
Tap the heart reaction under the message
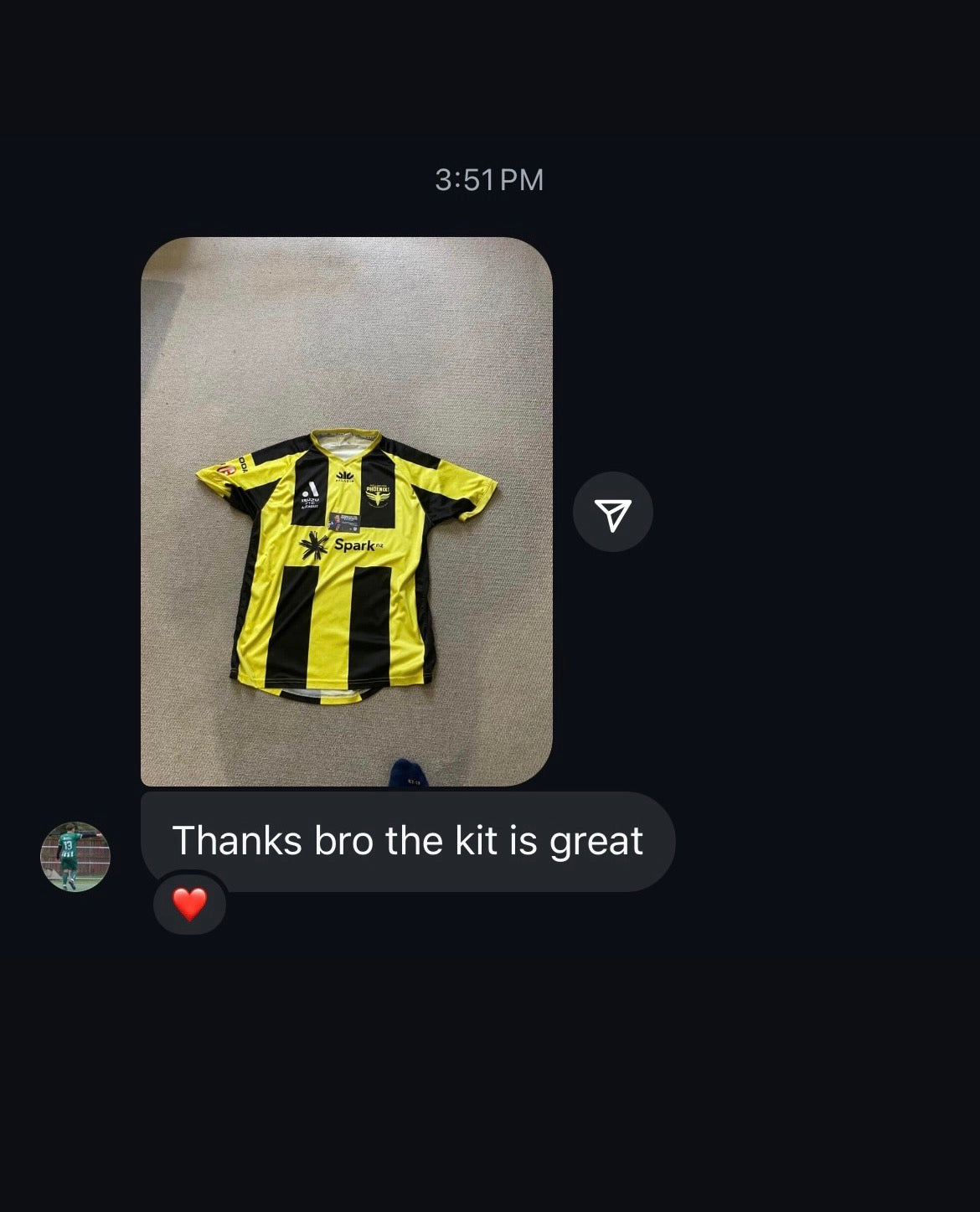click(x=189, y=905)
